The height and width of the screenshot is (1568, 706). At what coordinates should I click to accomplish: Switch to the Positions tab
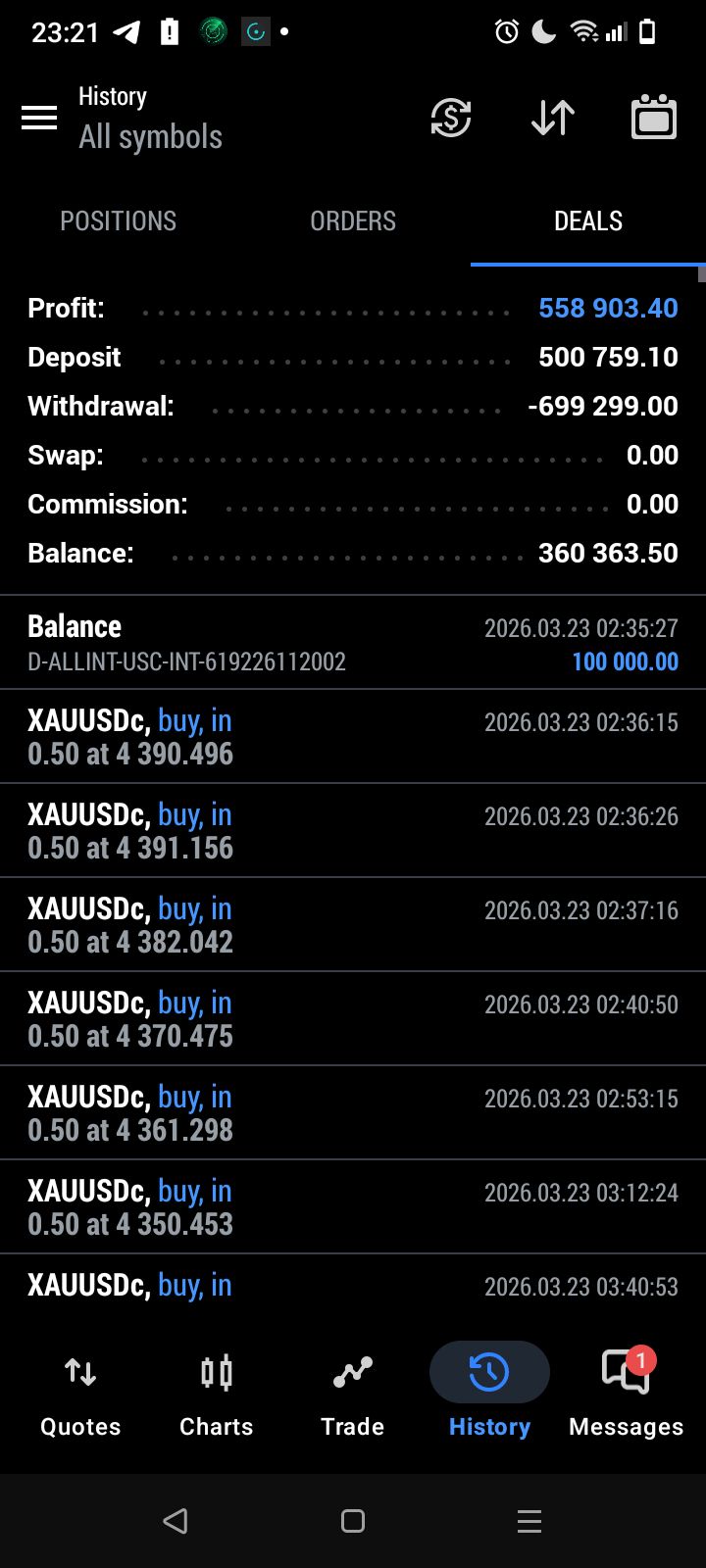118,221
